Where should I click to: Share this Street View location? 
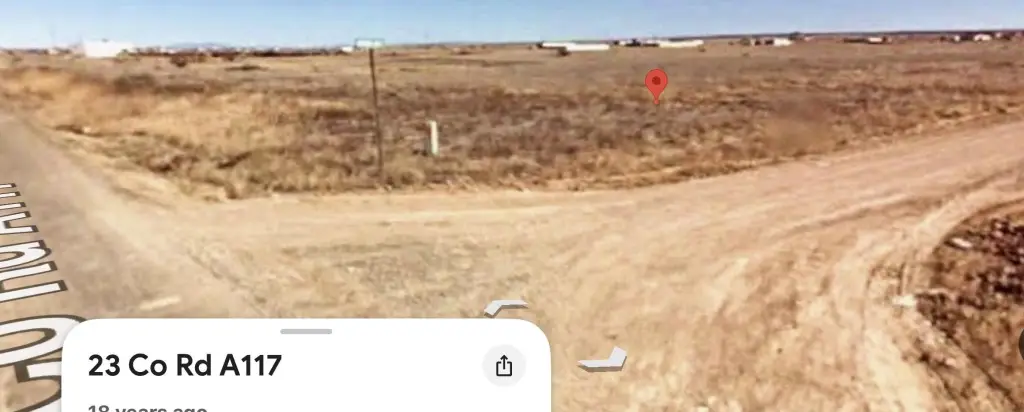(504, 366)
